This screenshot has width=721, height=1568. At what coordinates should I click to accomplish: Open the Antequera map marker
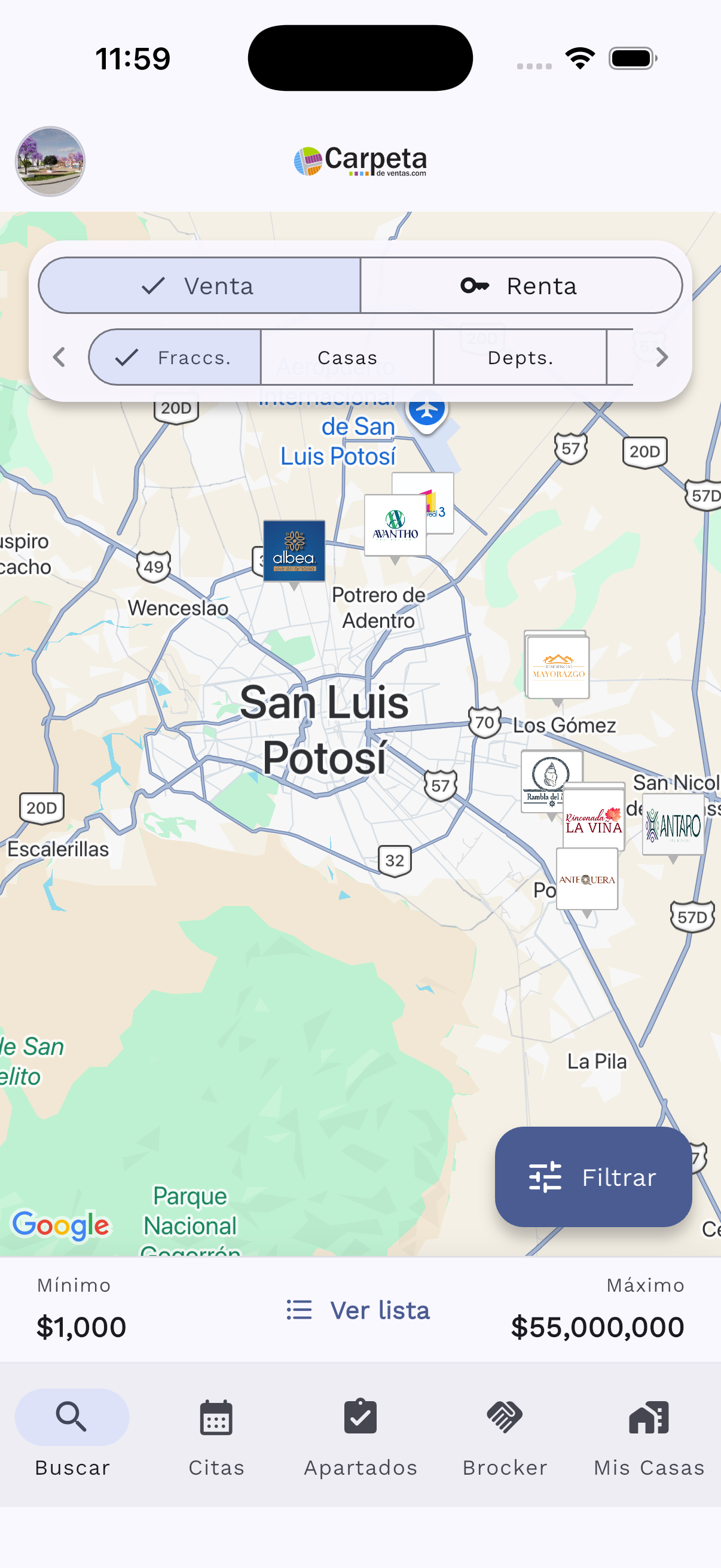point(587,880)
